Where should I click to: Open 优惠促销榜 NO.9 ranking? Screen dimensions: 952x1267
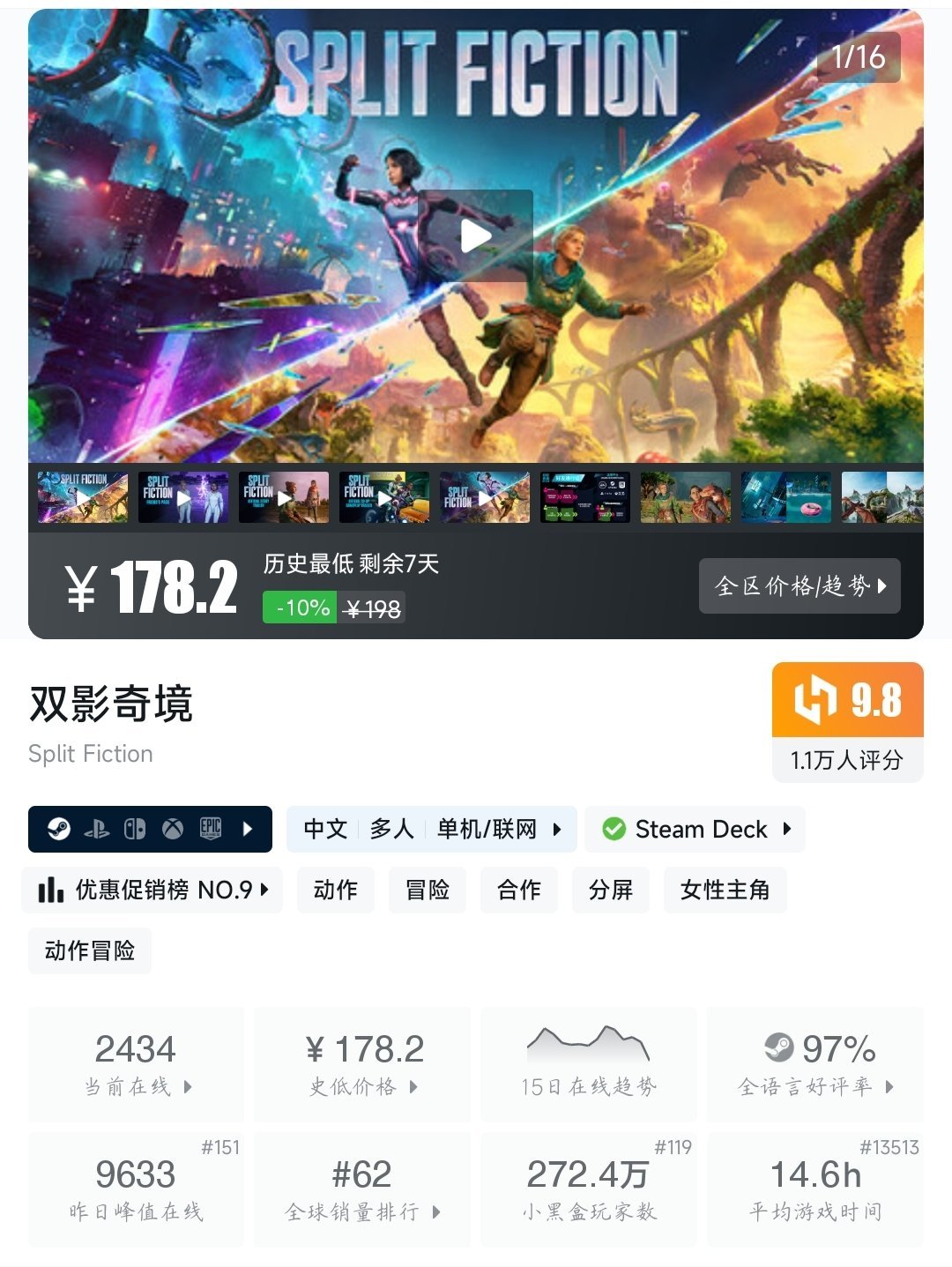[x=152, y=890]
